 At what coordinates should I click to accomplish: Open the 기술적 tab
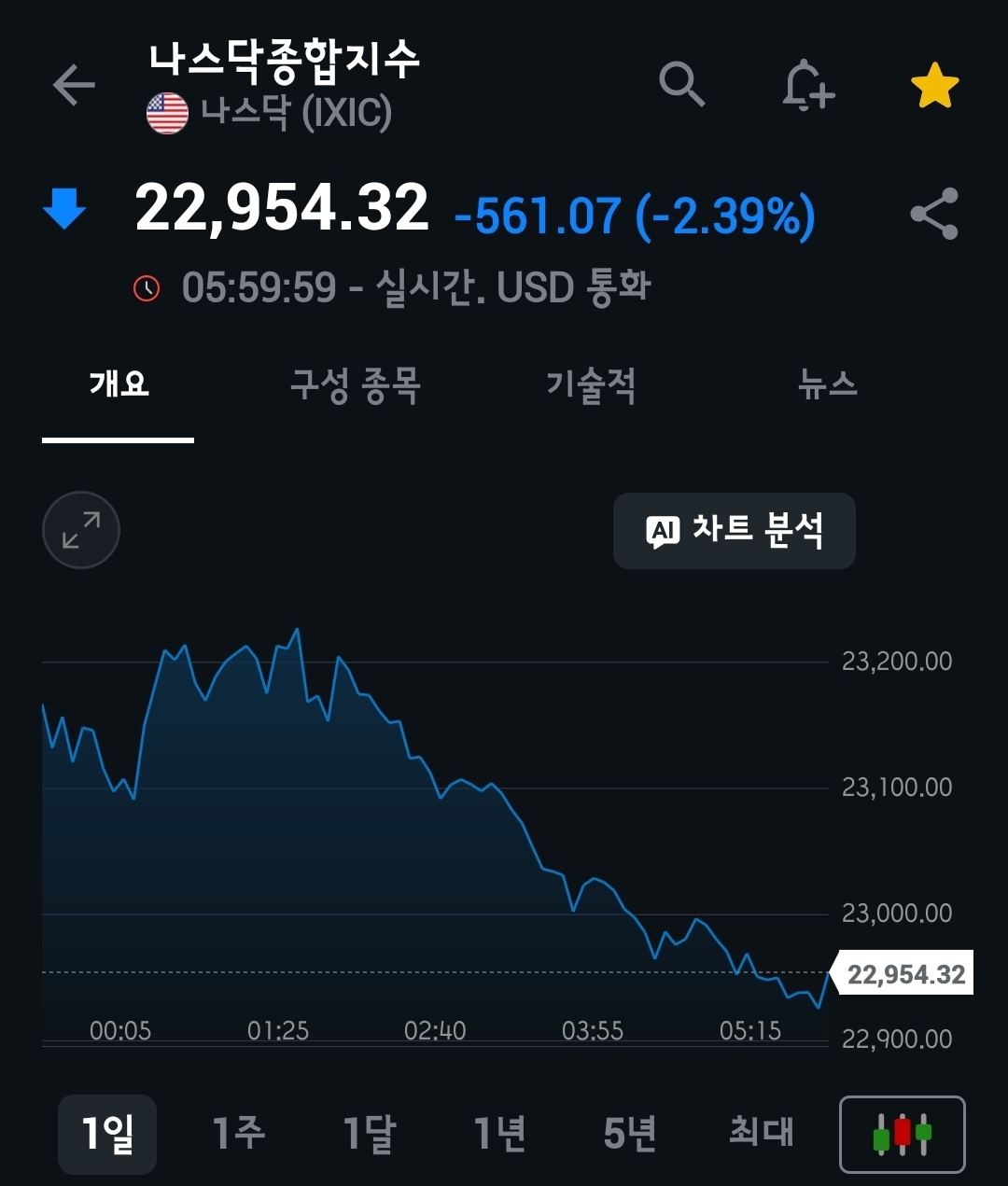(591, 384)
